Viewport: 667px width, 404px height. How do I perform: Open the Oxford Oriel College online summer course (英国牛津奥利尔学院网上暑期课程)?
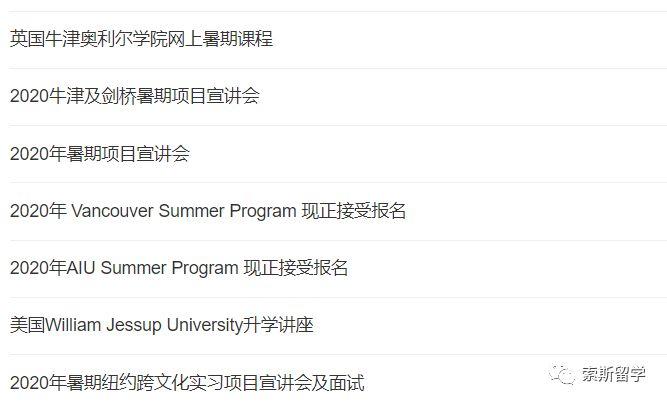[141, 39]
